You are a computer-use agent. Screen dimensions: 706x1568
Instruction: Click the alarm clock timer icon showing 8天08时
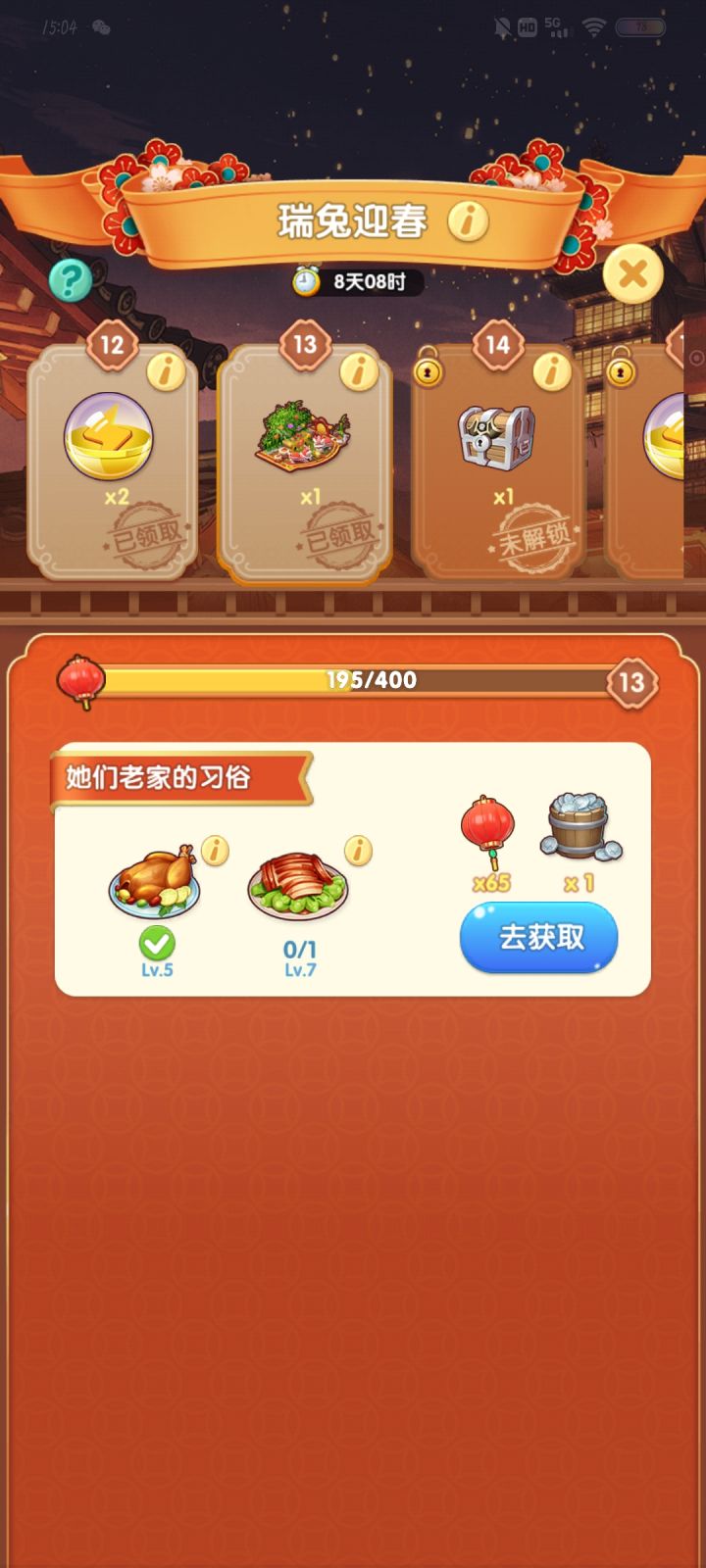(305, 280)
